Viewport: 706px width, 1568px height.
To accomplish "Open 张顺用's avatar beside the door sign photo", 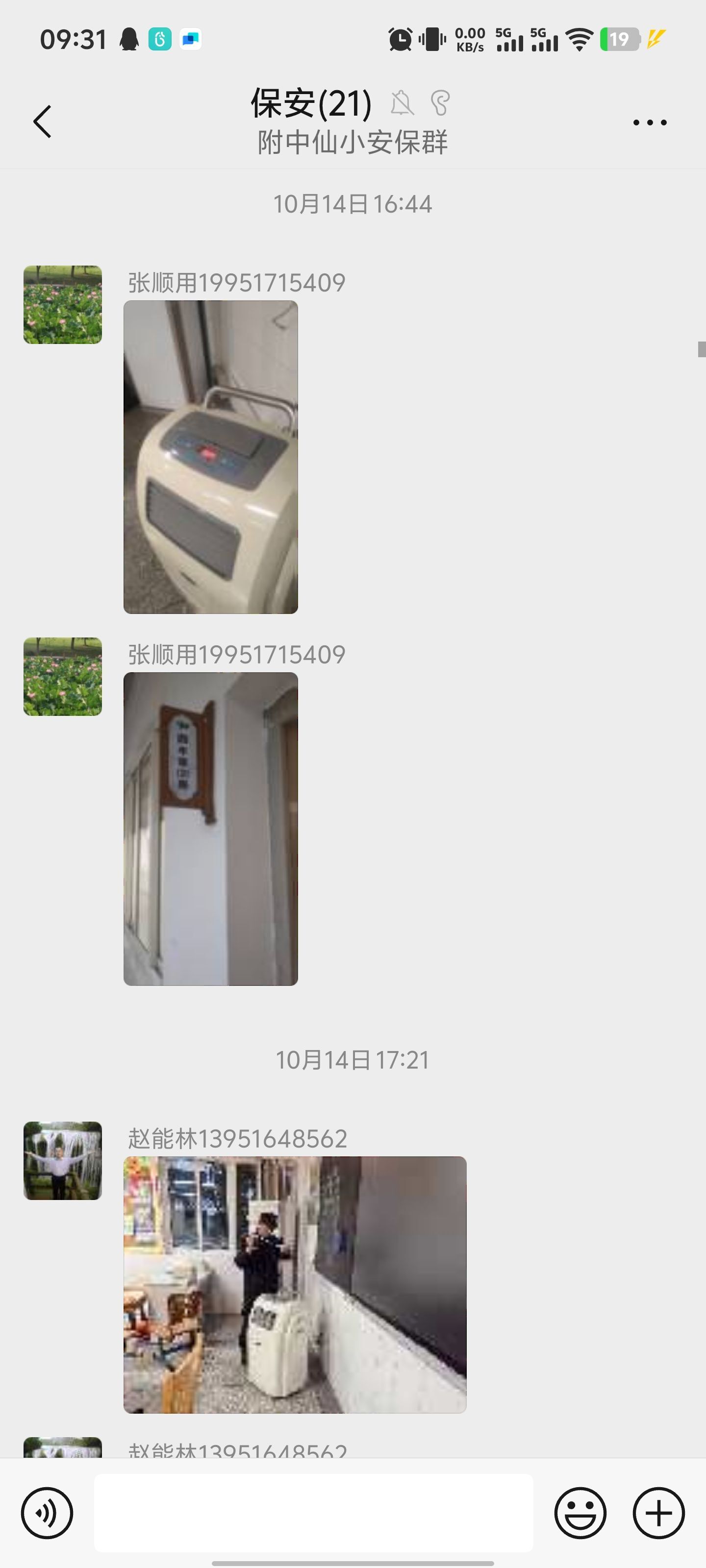I will pyautogui.click(x=63, y=676).
